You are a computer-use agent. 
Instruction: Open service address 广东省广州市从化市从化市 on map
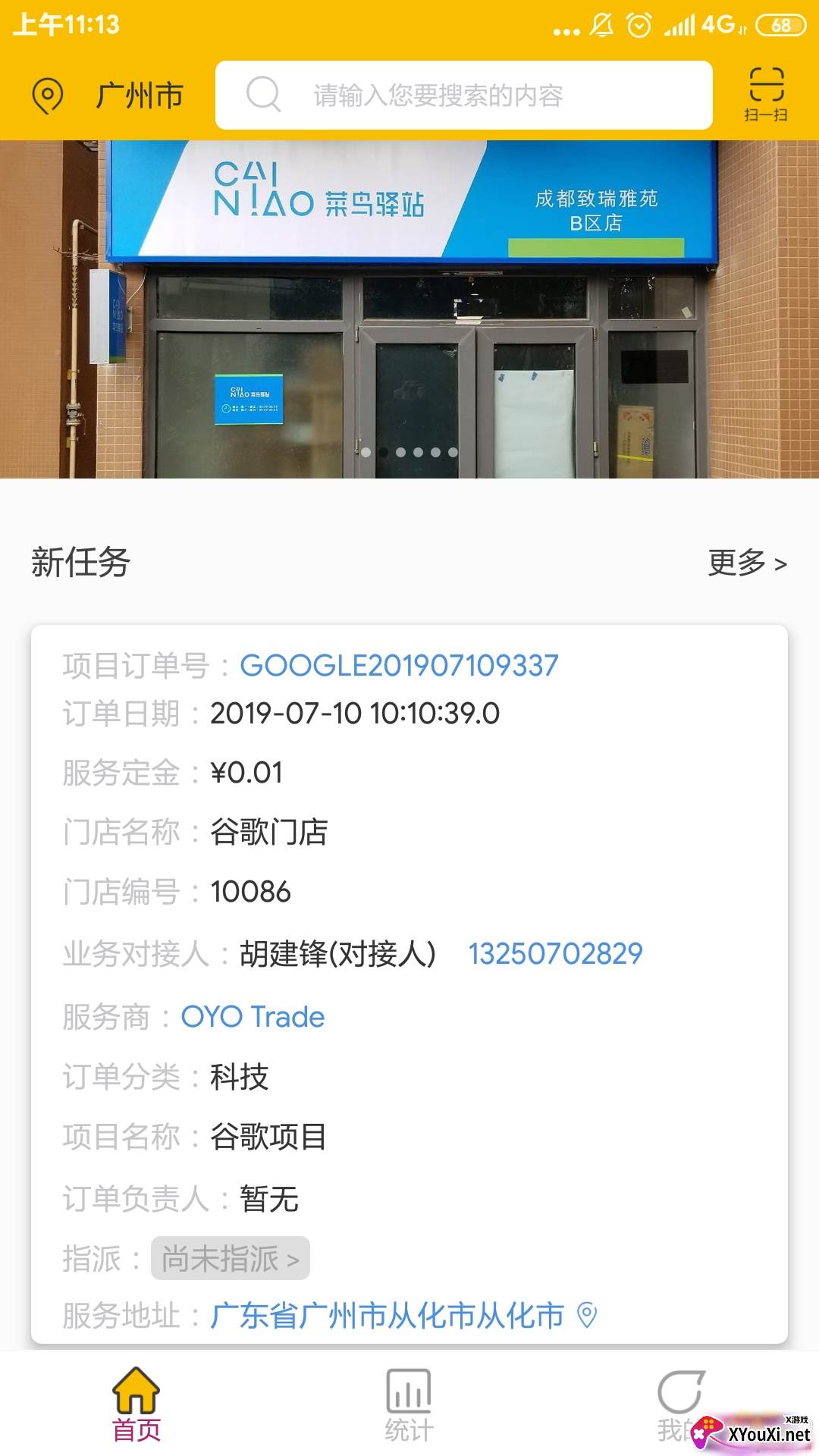click(x=403, y=1316)
